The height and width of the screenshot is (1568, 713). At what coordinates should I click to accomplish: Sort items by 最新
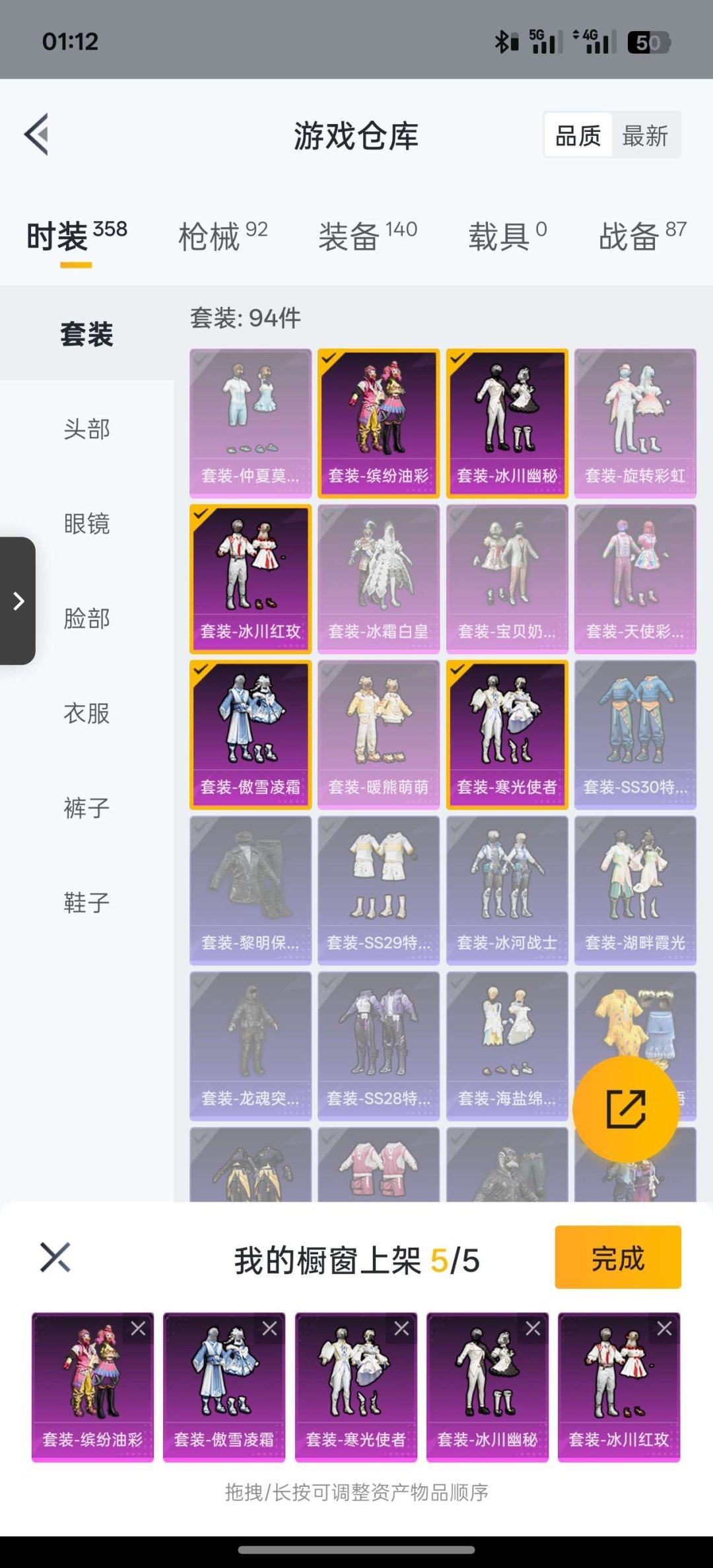(x=645, y=136)
